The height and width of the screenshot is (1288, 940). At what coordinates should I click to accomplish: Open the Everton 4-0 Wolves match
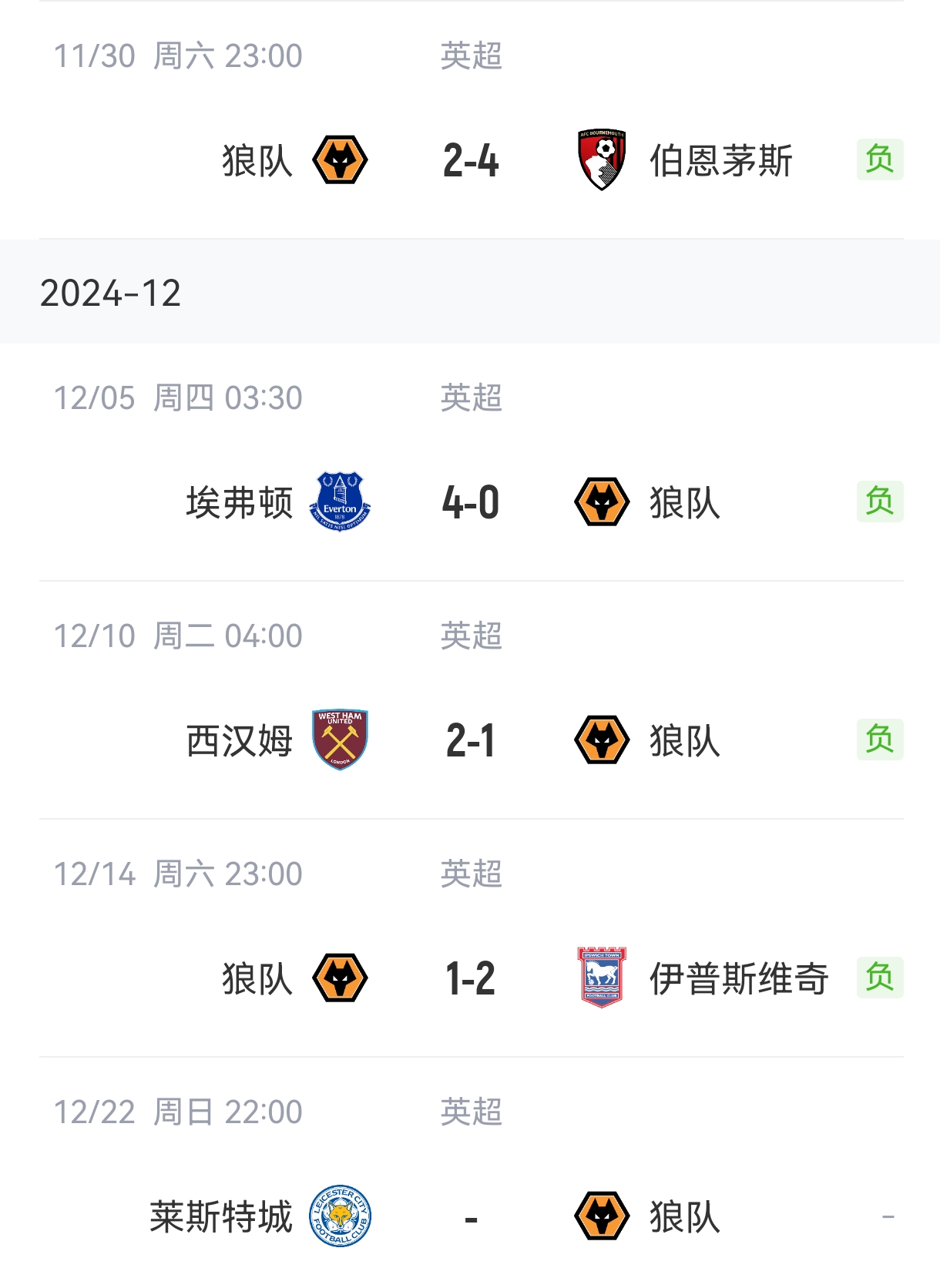(x=471, y=502)
